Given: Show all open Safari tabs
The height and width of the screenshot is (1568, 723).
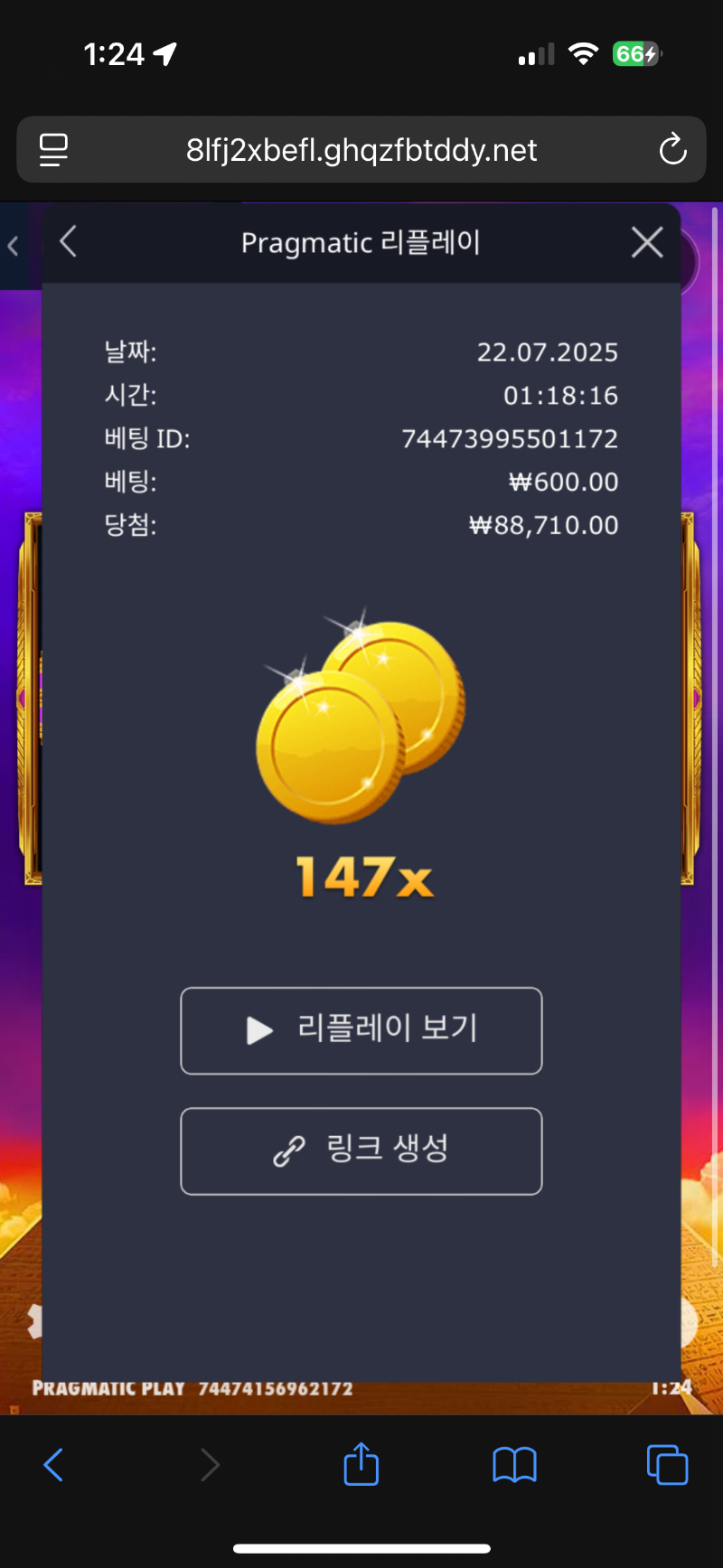Looking at the screenshot, I should pyautogui.click(x=667, y=1464).
